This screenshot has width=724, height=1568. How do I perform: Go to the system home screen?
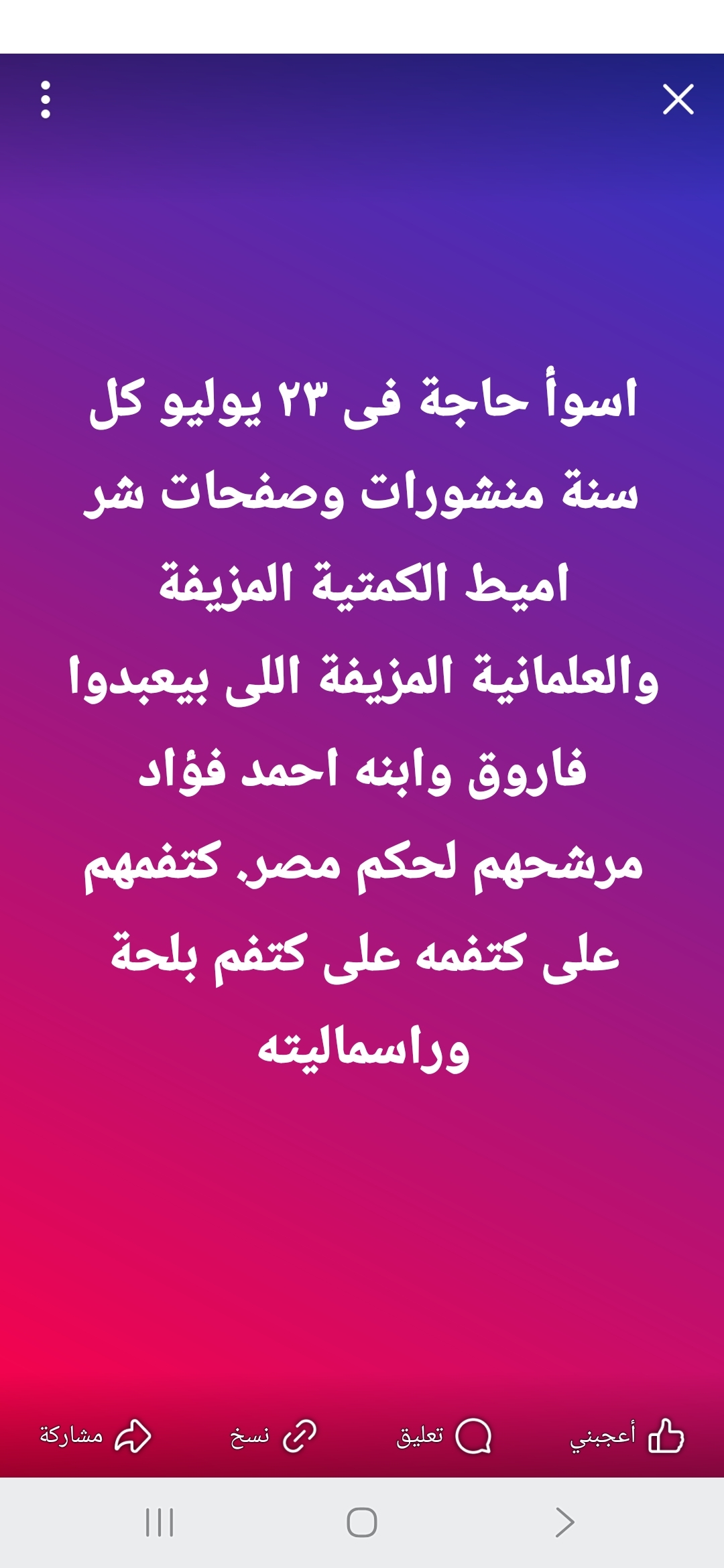click(x=362, y=1522)
